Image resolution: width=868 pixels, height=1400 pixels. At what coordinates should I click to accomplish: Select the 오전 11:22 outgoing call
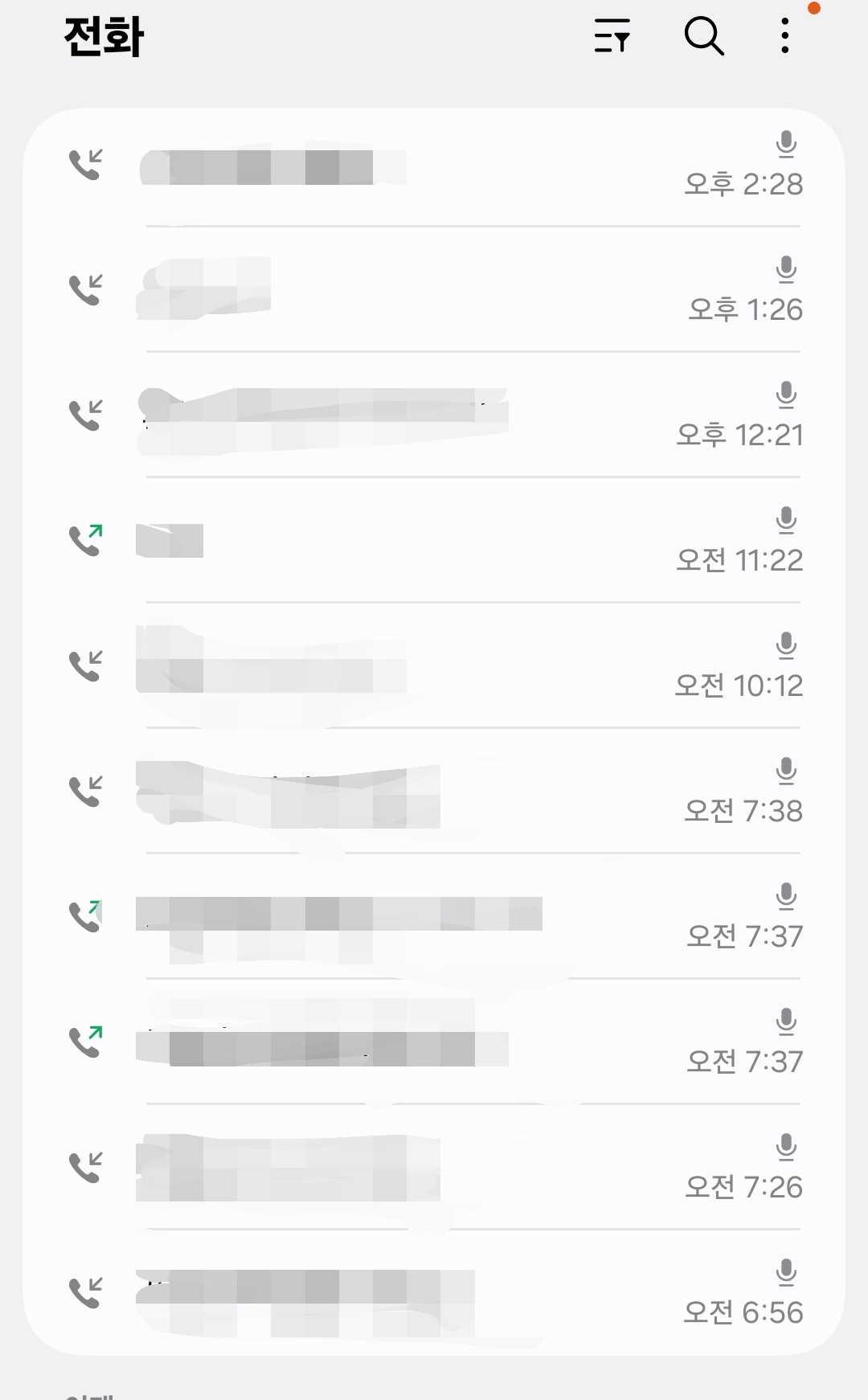(434, 540)
